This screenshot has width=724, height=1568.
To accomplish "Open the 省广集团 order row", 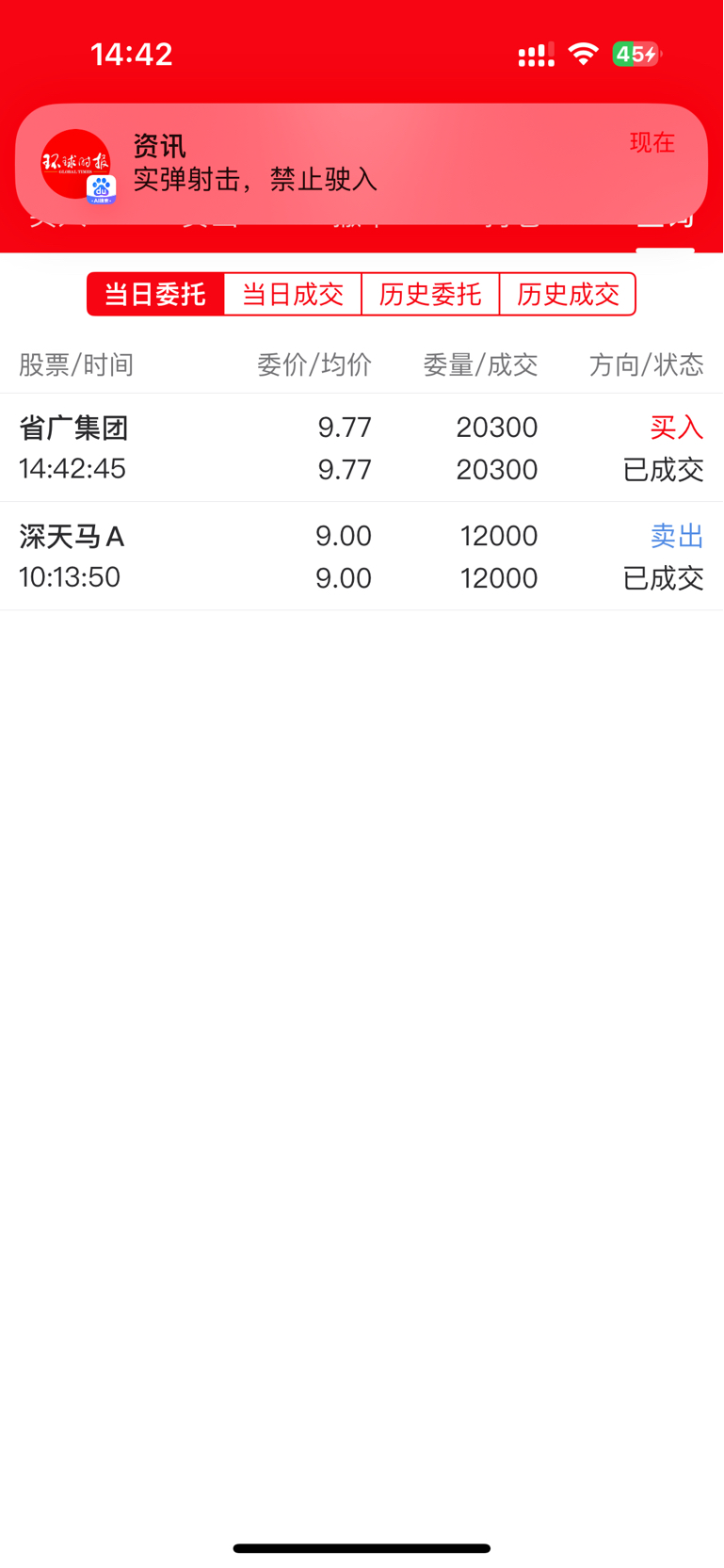I will [362, 448].
